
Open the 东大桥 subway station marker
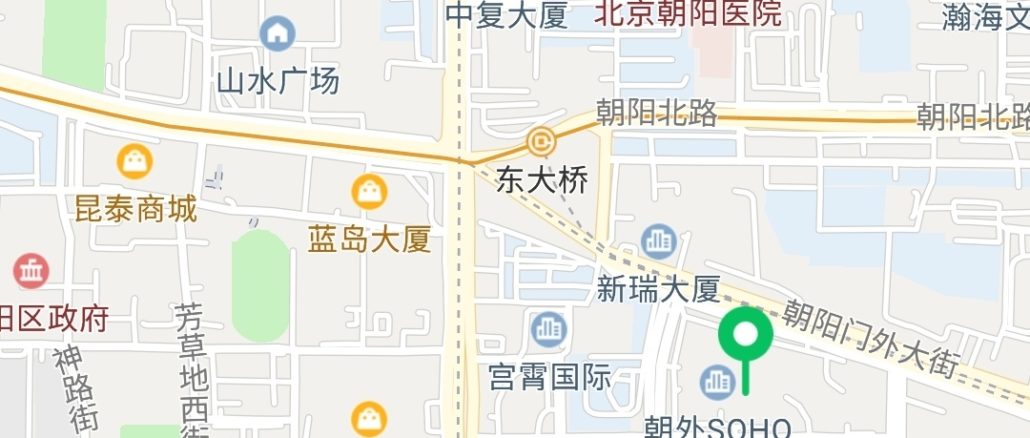[543, 142]
